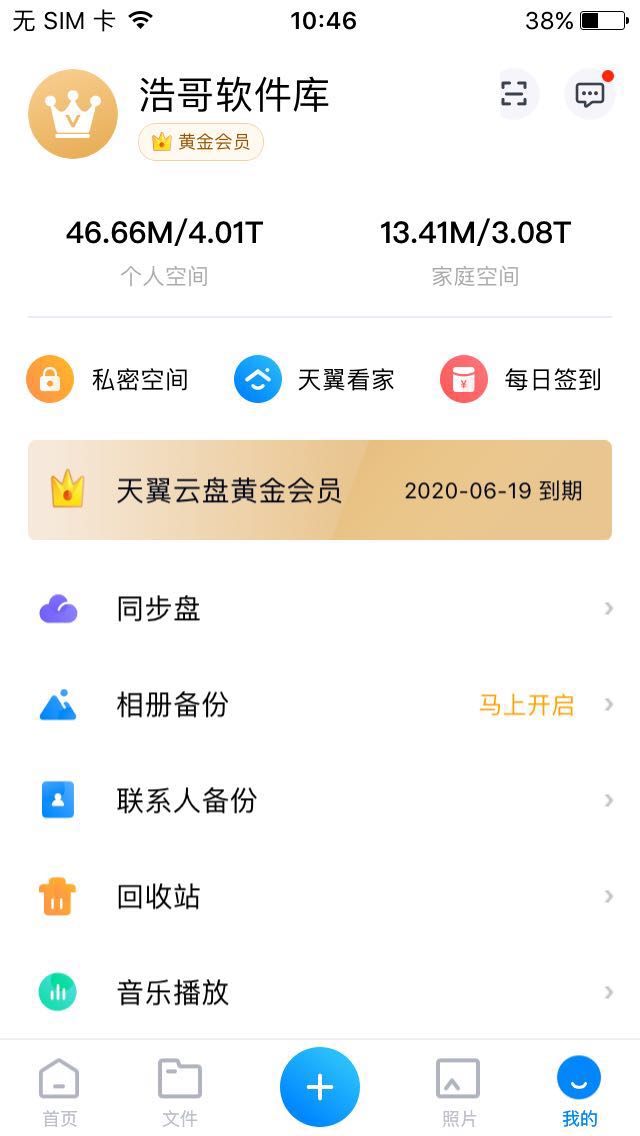
Task: Tap the crown profile avatar
Action: (x=73, y=114)
